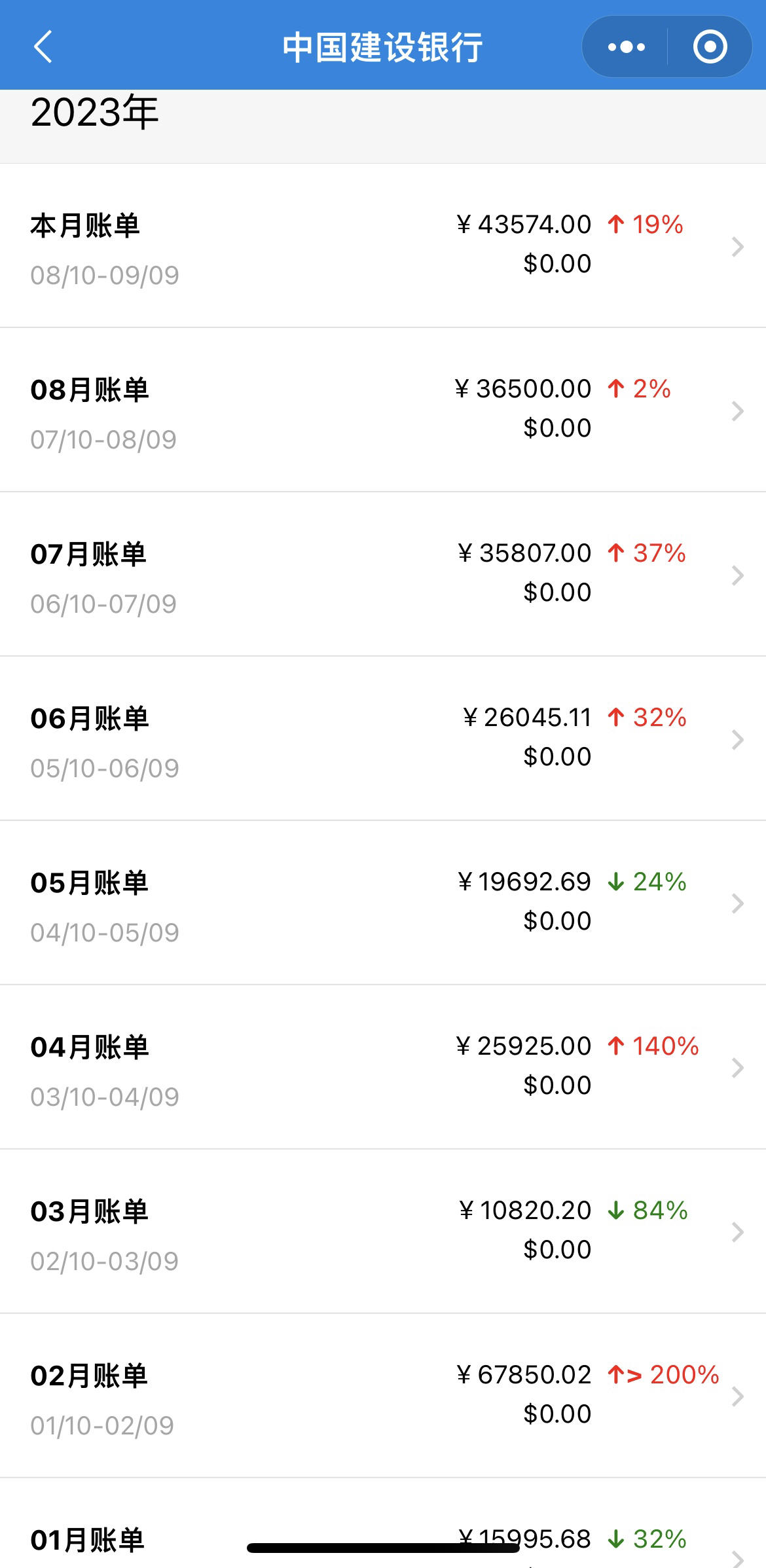Open the mini program more options menu
Viewport: 766px width, 1568px height.
626,47
